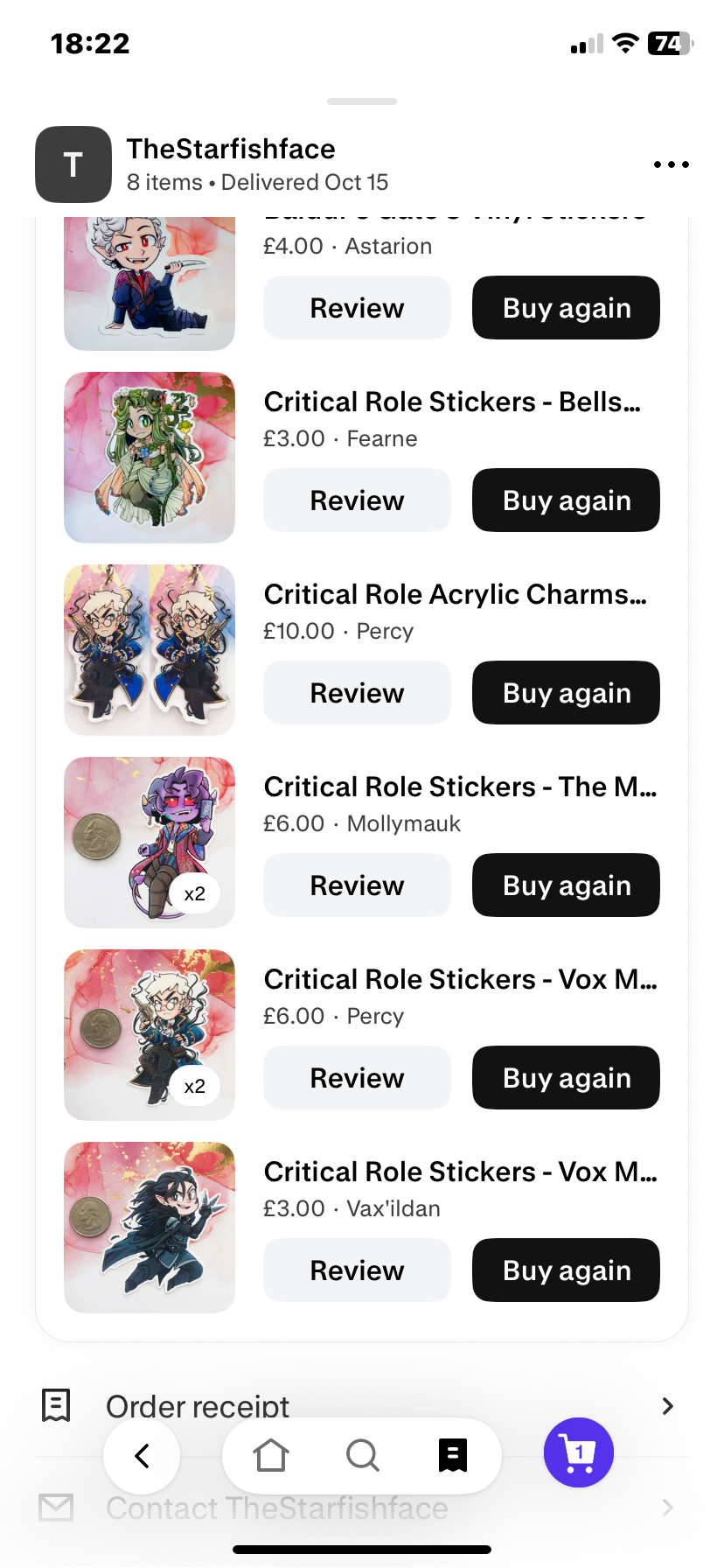Review the Fearne sticker
This screenshot has height=1568, width=724.
point(357,500)
